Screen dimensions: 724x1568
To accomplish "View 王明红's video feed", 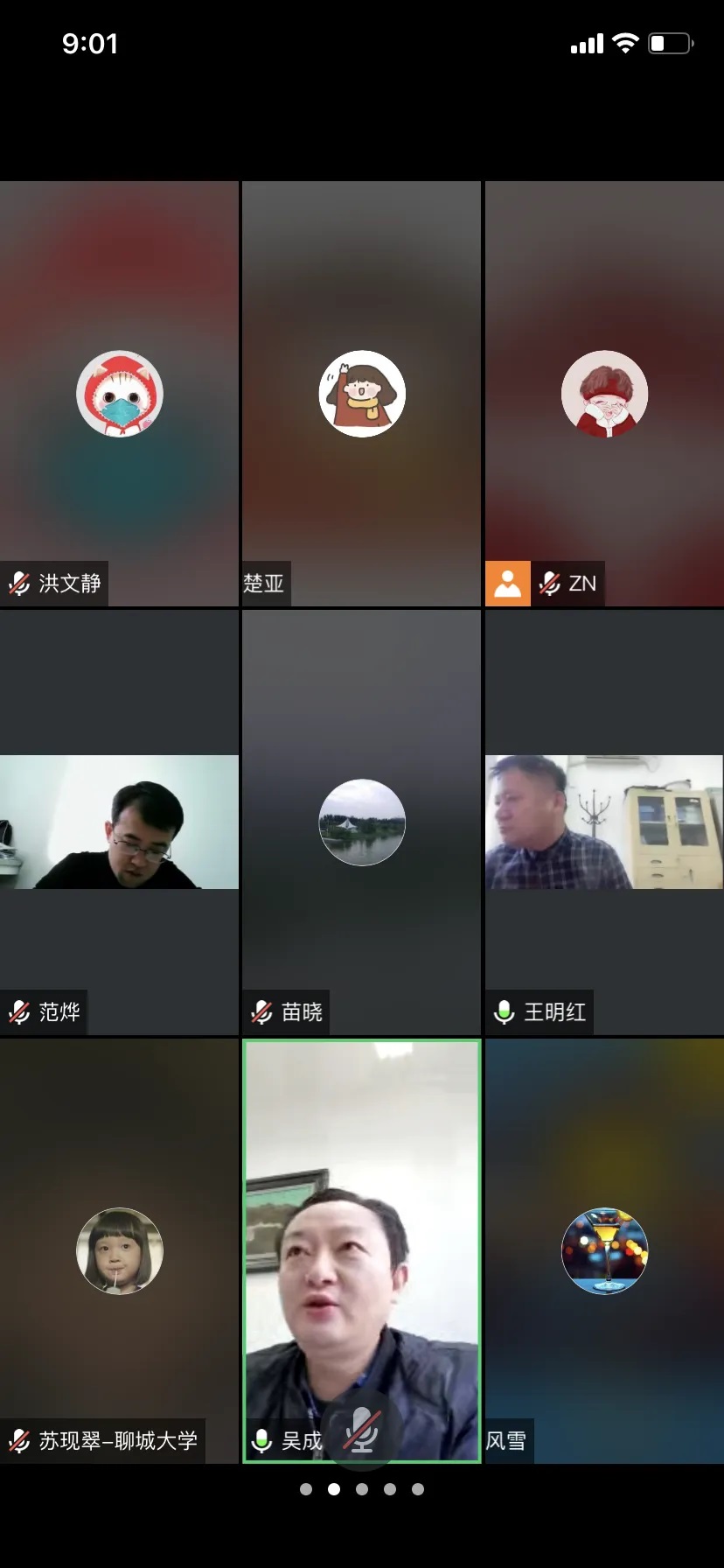I will (604, 822).
